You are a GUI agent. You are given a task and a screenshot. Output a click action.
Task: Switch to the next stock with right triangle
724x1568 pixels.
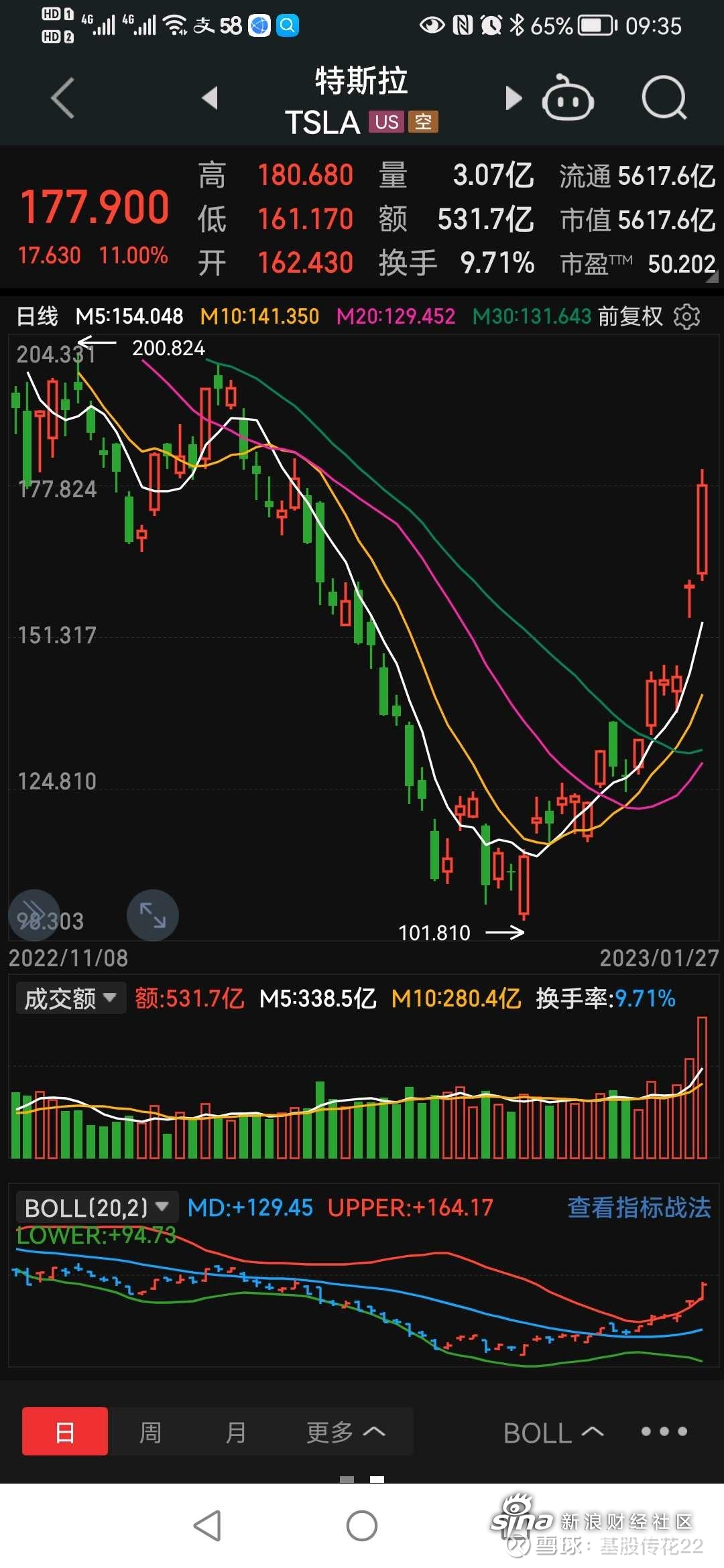tap(513, 98)
